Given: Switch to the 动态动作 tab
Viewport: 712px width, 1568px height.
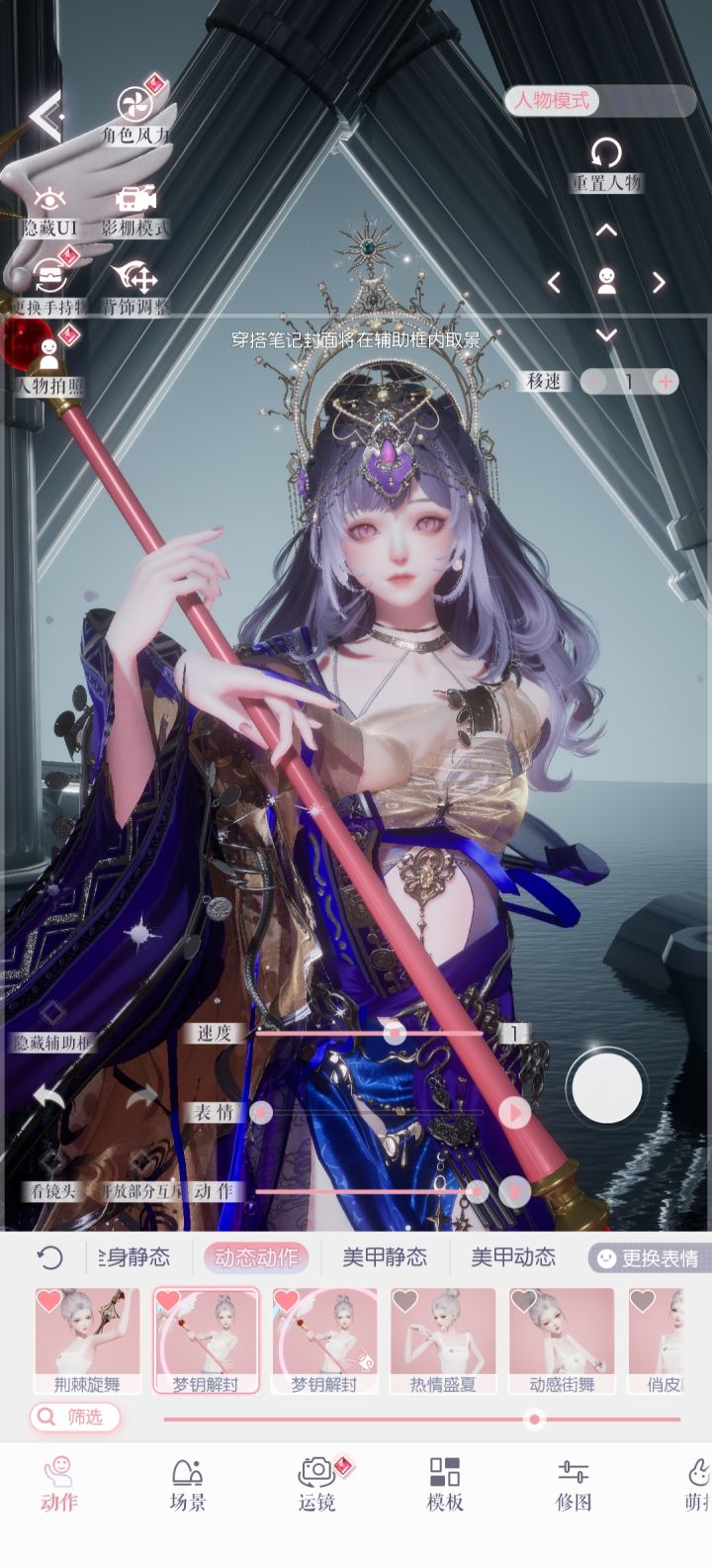Looking at the screenshot, I should 254,1255.
